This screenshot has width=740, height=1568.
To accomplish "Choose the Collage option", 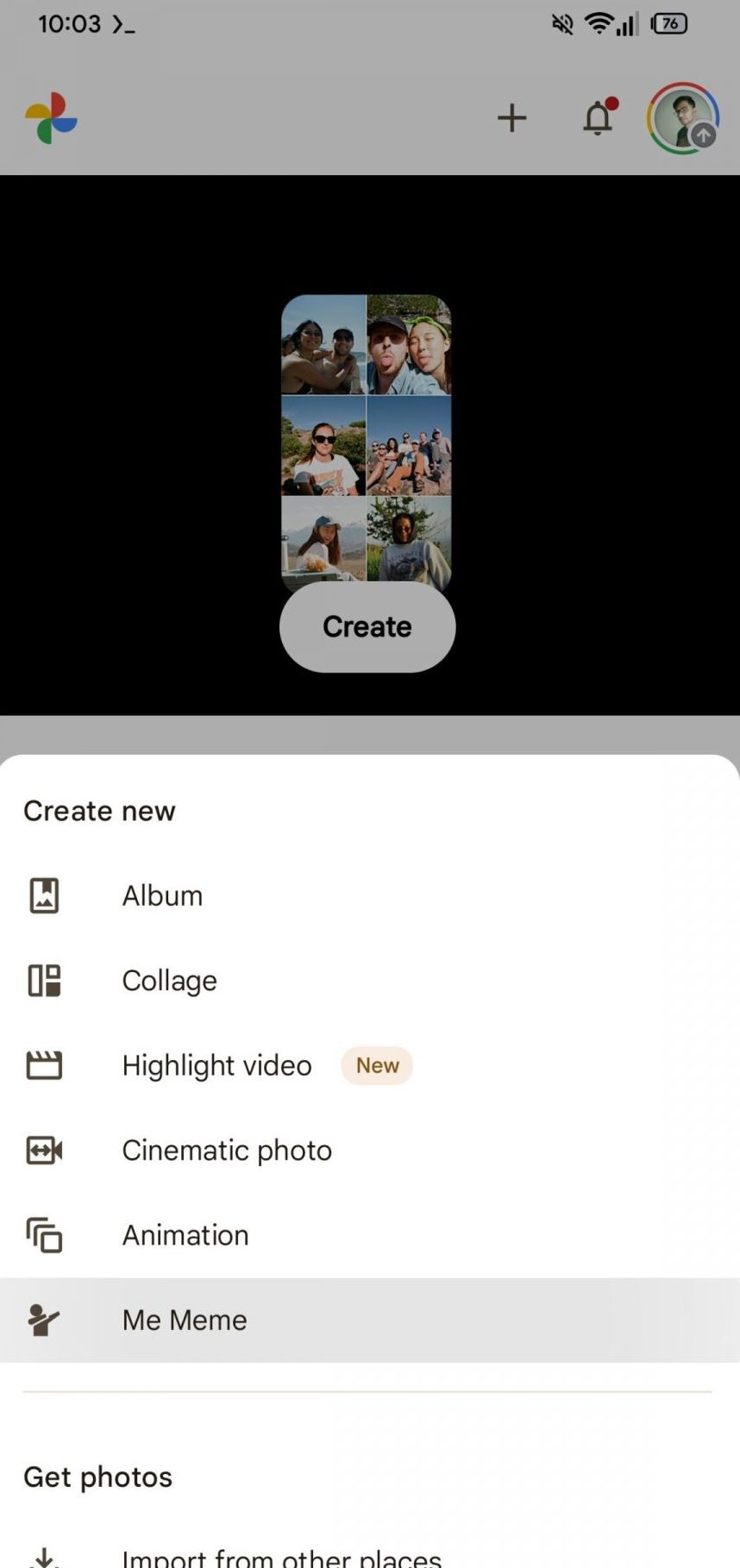I will point(169,981).
